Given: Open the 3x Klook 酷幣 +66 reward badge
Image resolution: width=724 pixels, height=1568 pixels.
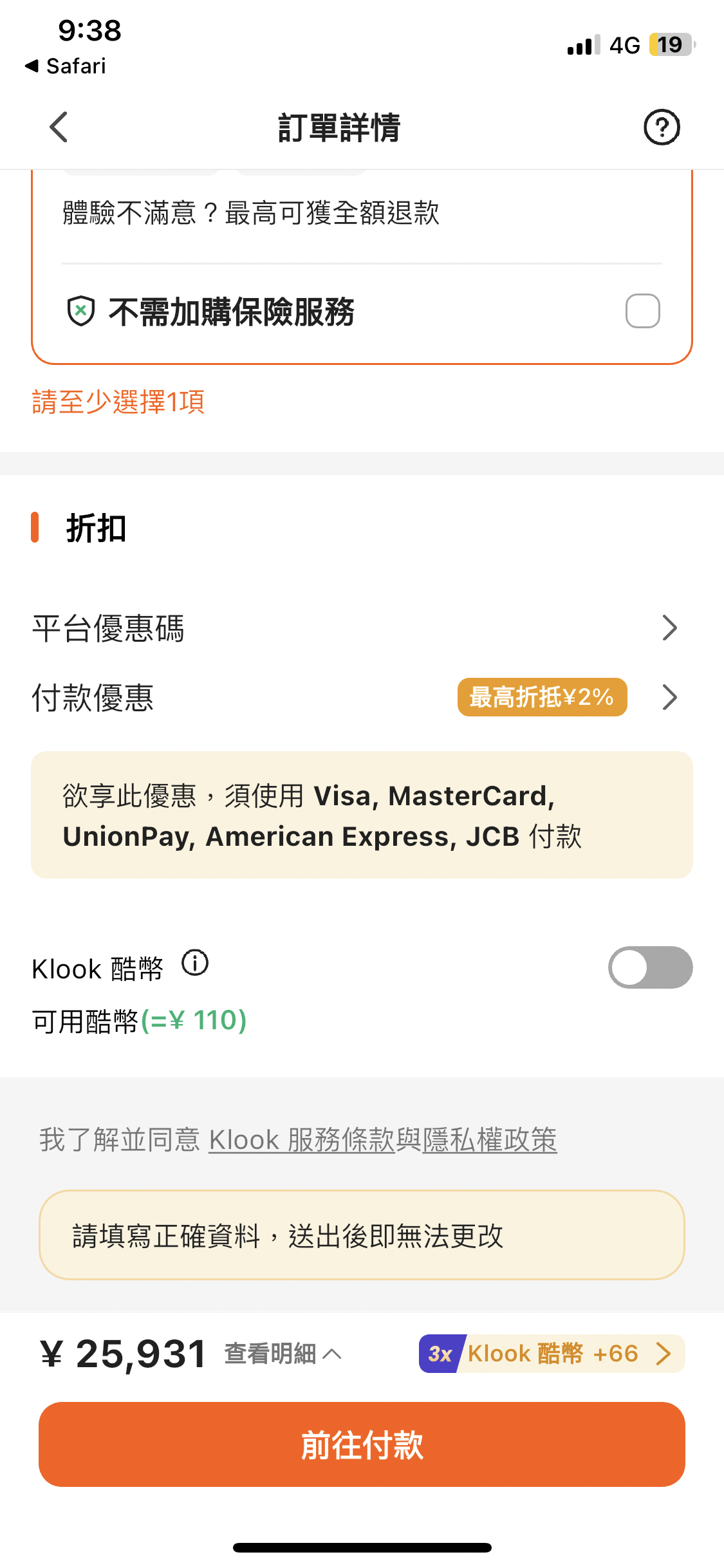Looking at the screenshot, I should pyautogui.click(x=551, y=1354).
